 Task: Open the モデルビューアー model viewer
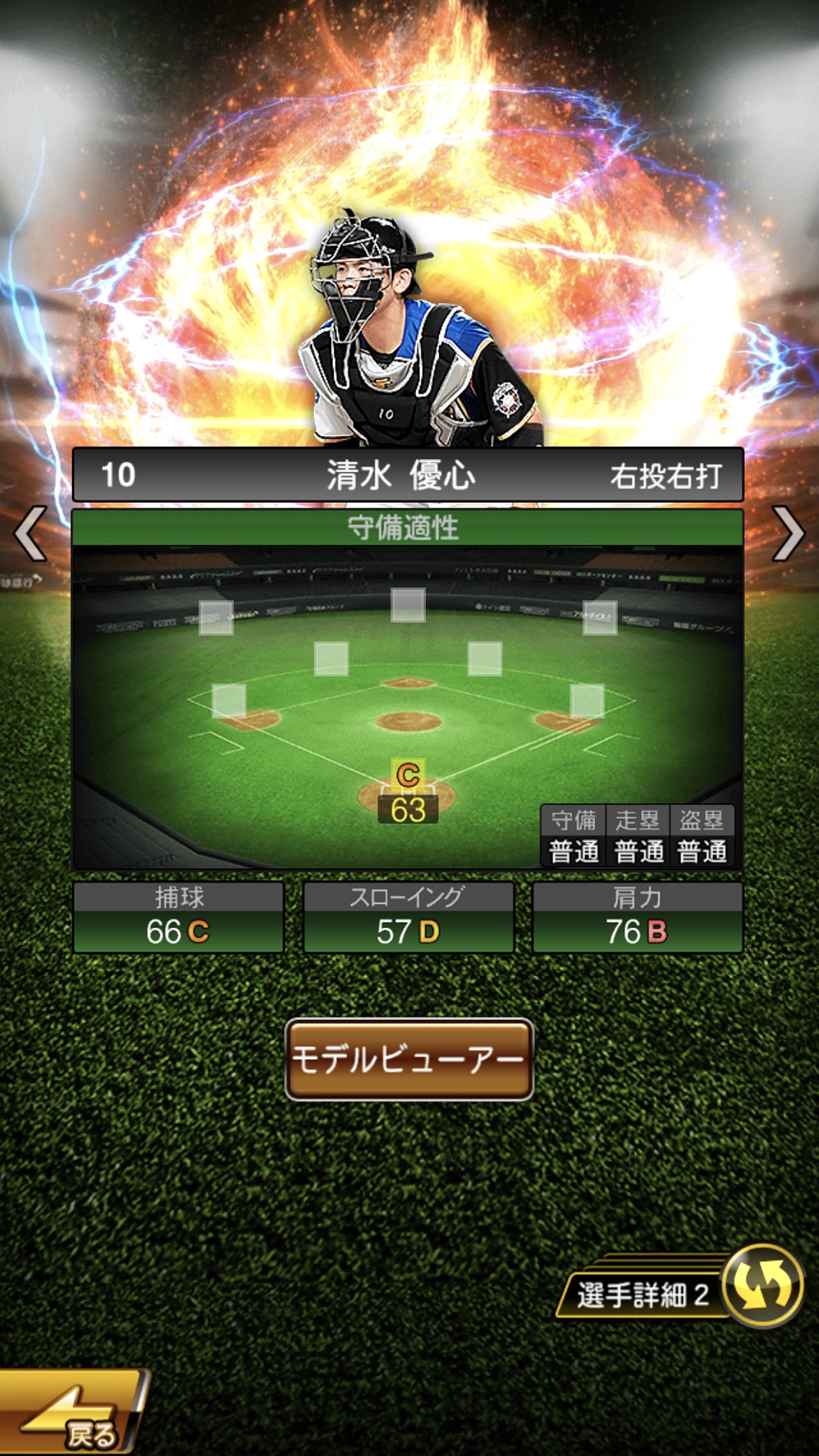pos(409,1060)
